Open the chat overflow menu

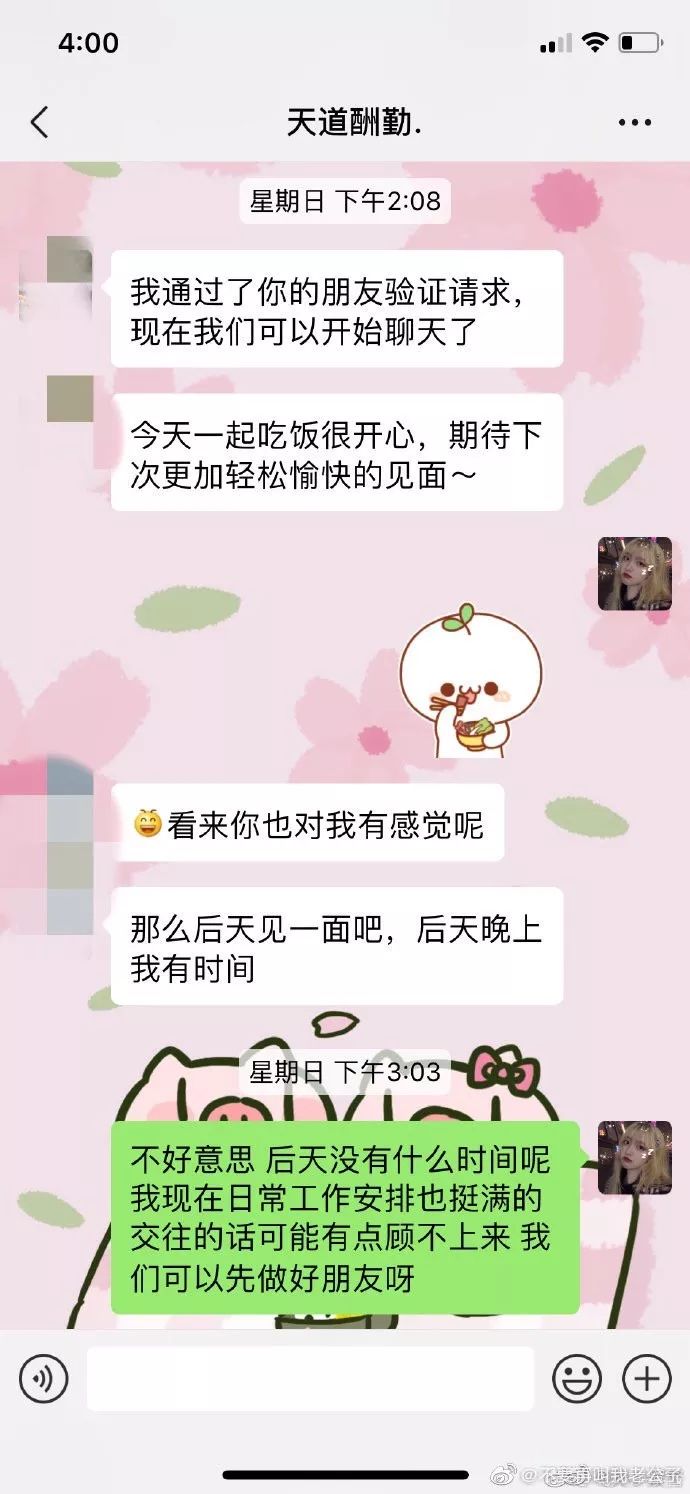pos(635,123)
